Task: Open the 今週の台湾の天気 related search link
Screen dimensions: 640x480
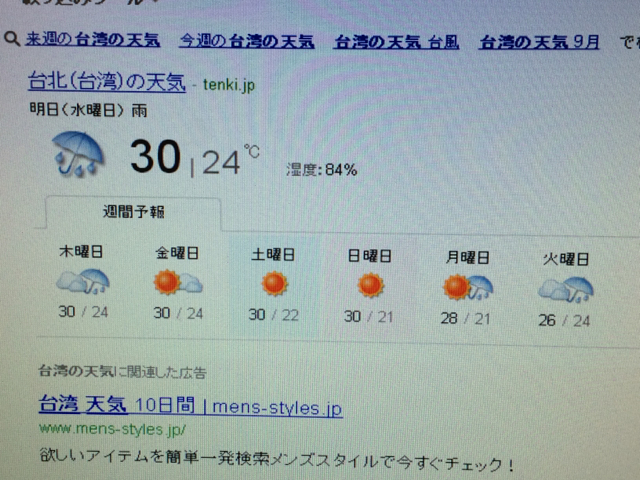Action: coord(246,41)
